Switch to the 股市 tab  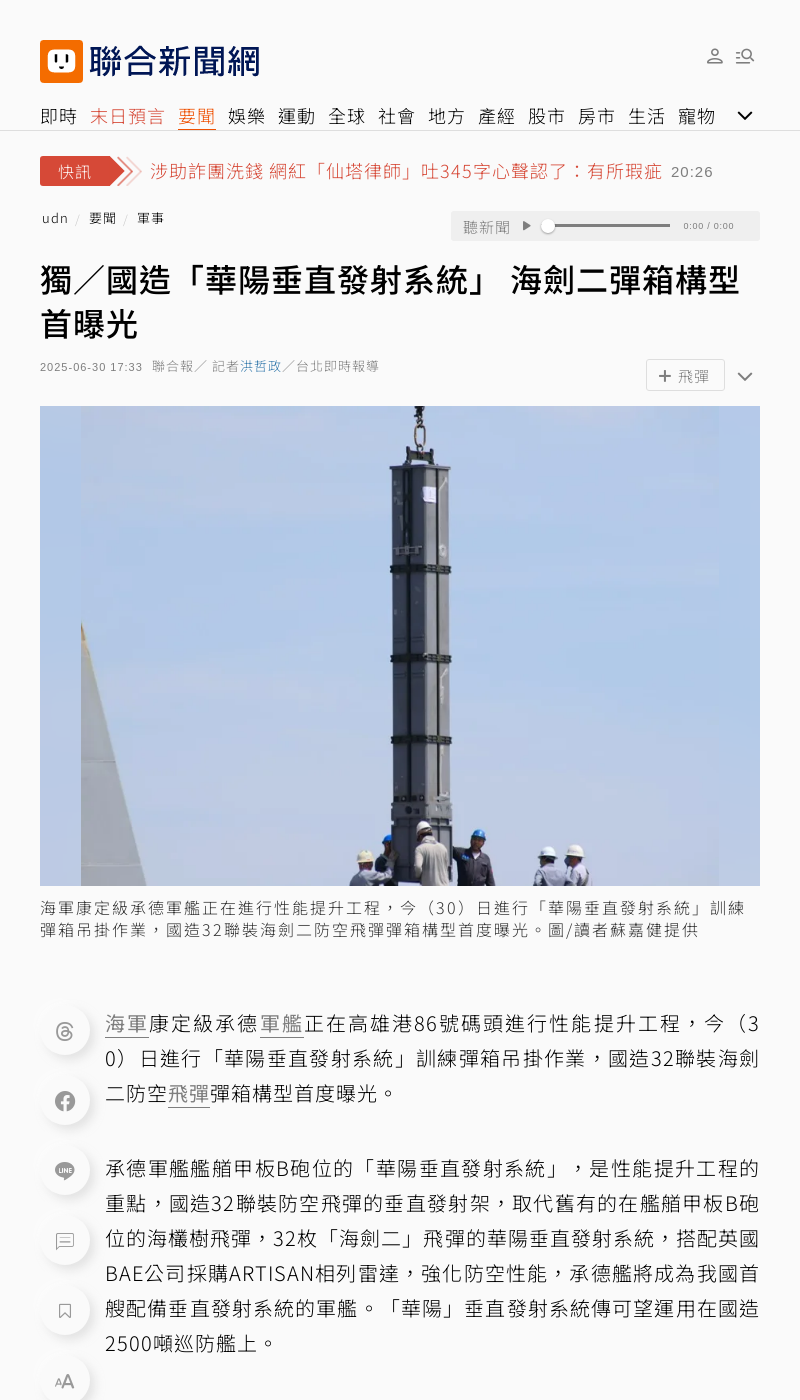[546, 116]
